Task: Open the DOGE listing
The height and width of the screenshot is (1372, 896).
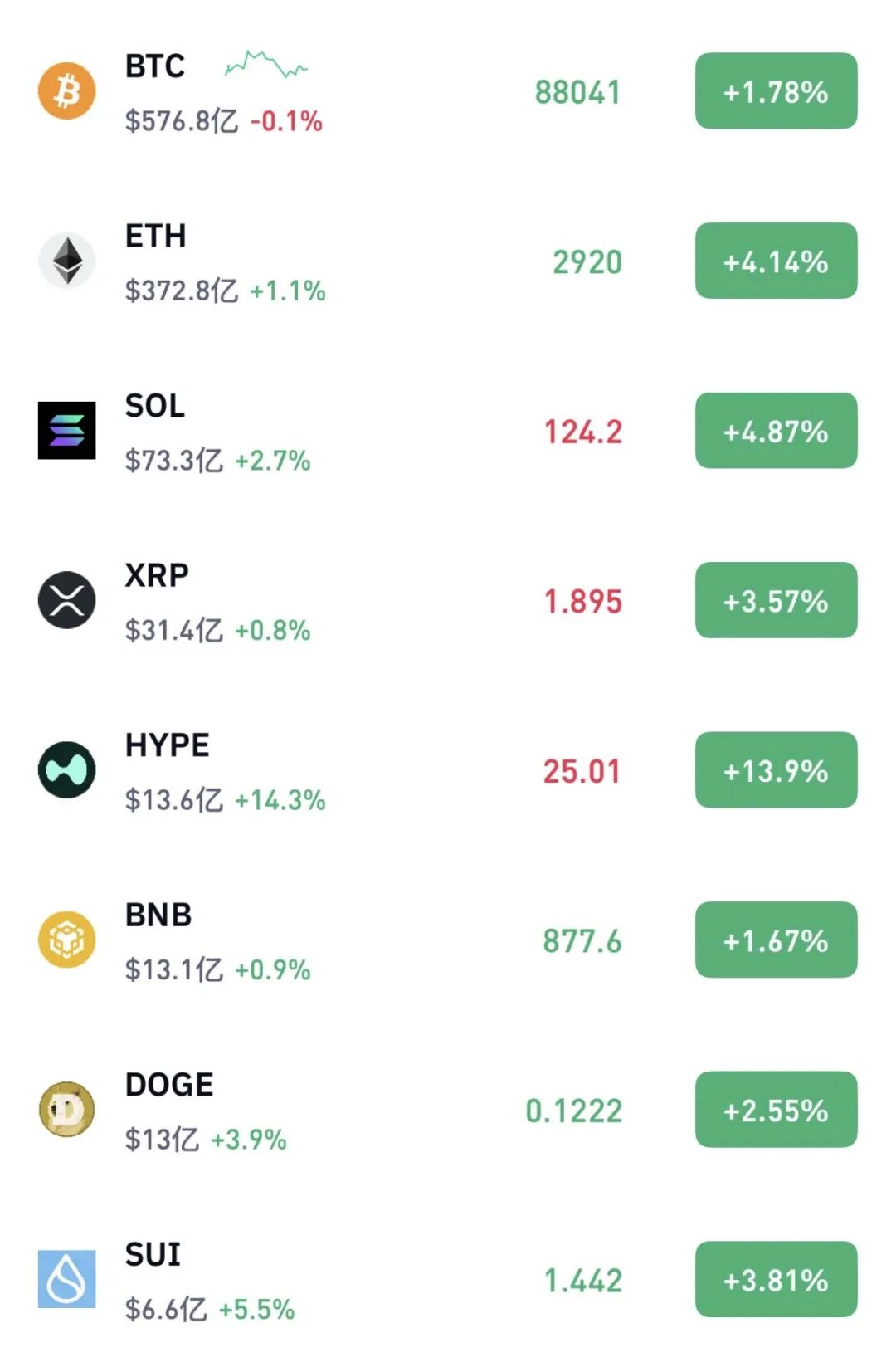Action: pyautogui.click(x=169, y=1085)
